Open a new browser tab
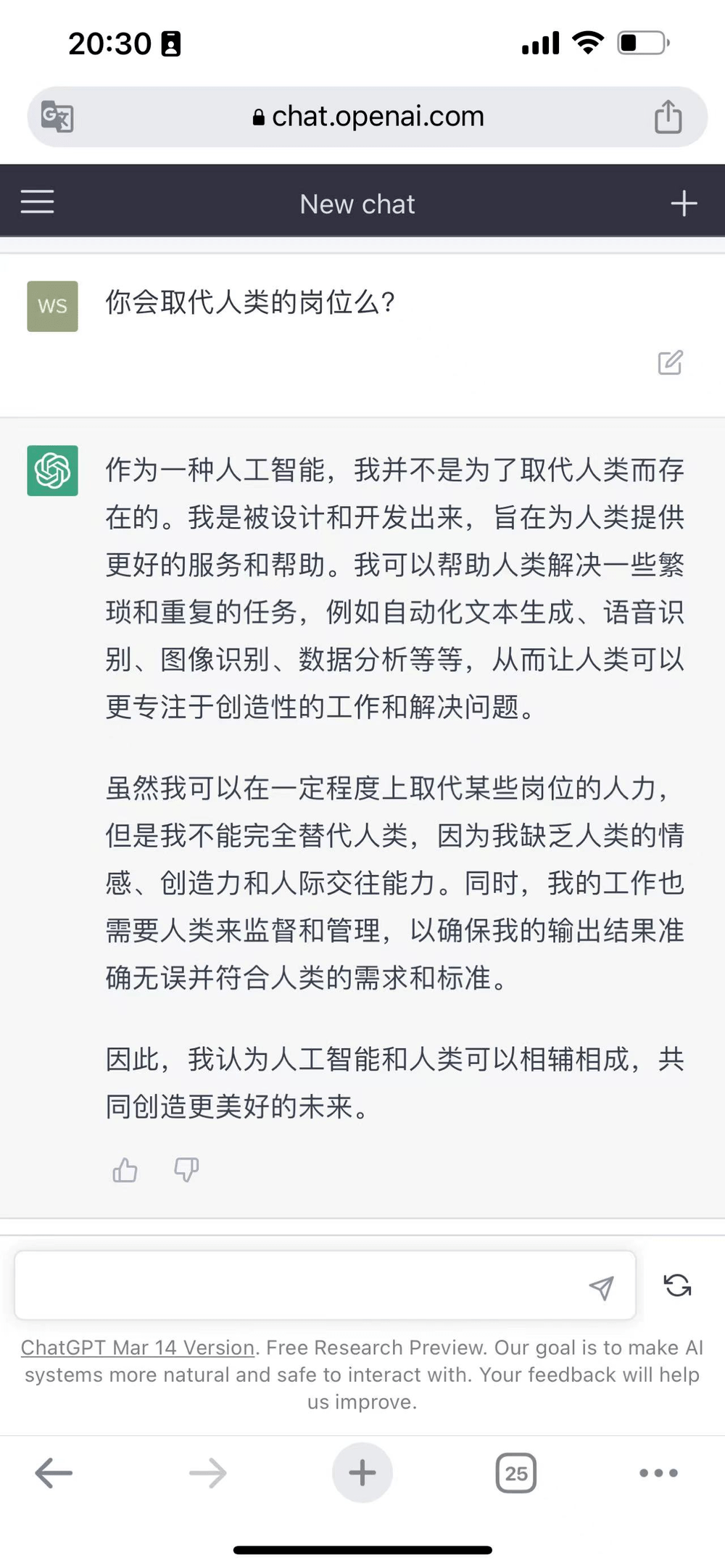 click(362, 1473)
